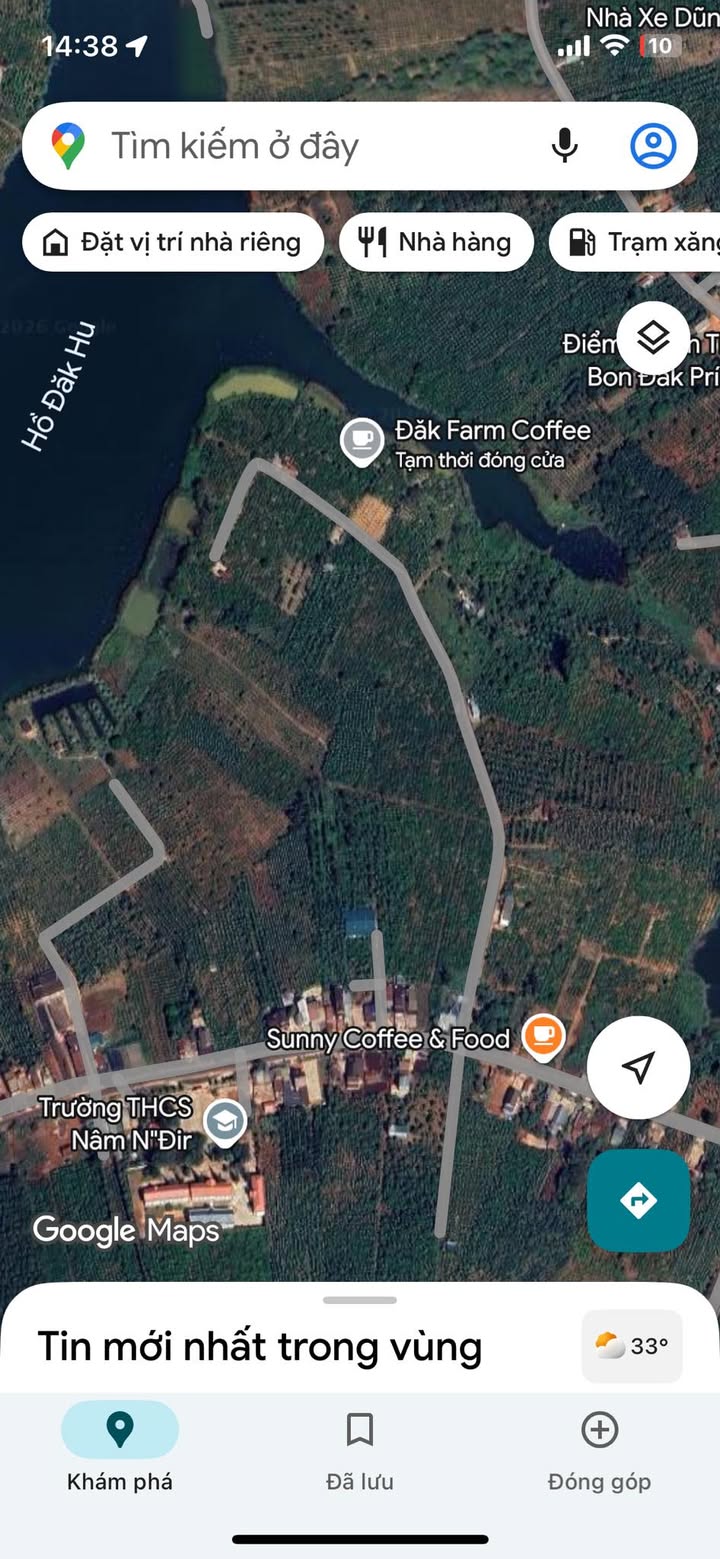Image resolution: width=720 pixels, height=1559 pixels.
Task: Start voice search with the microphone
Action: (565, 146)
